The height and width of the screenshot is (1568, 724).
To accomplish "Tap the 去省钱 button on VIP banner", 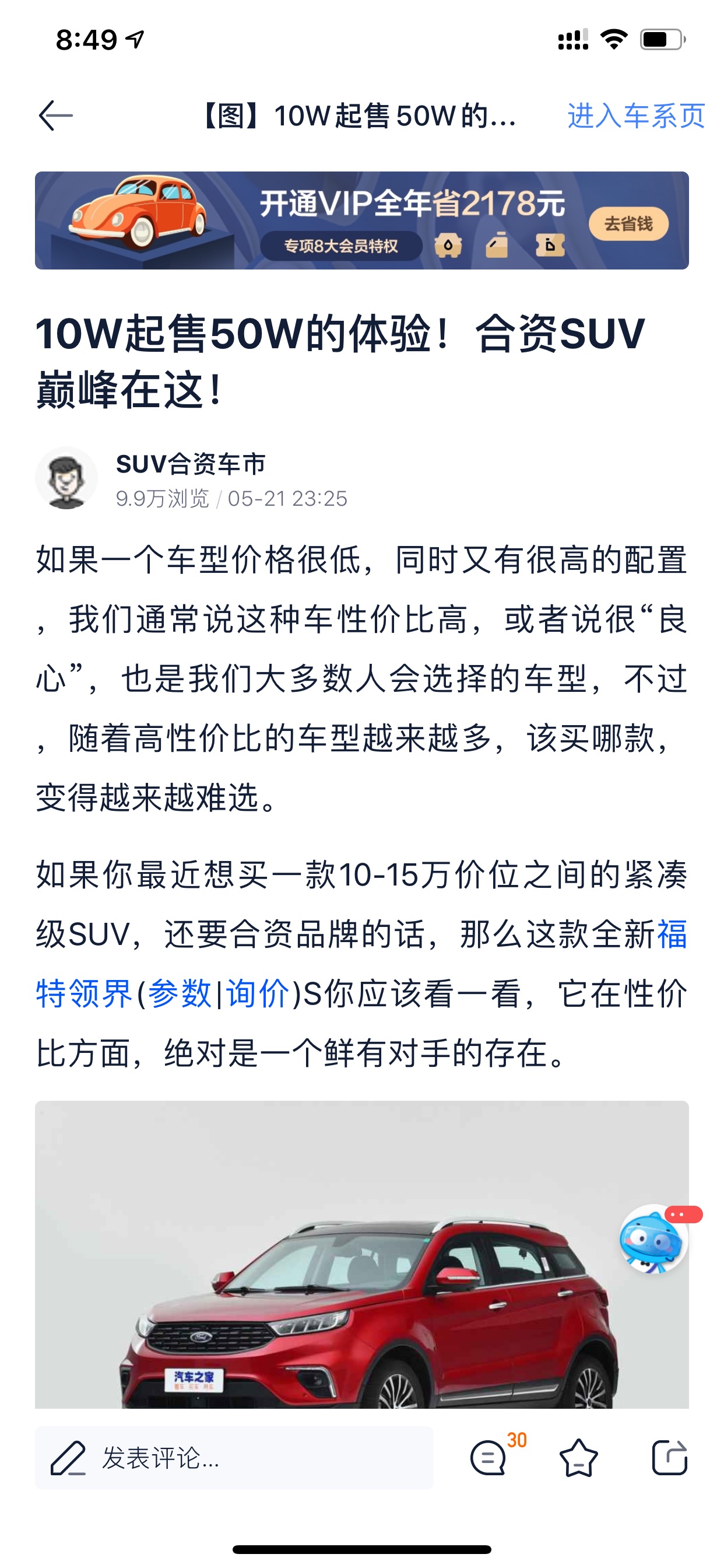I will (628, 224).
